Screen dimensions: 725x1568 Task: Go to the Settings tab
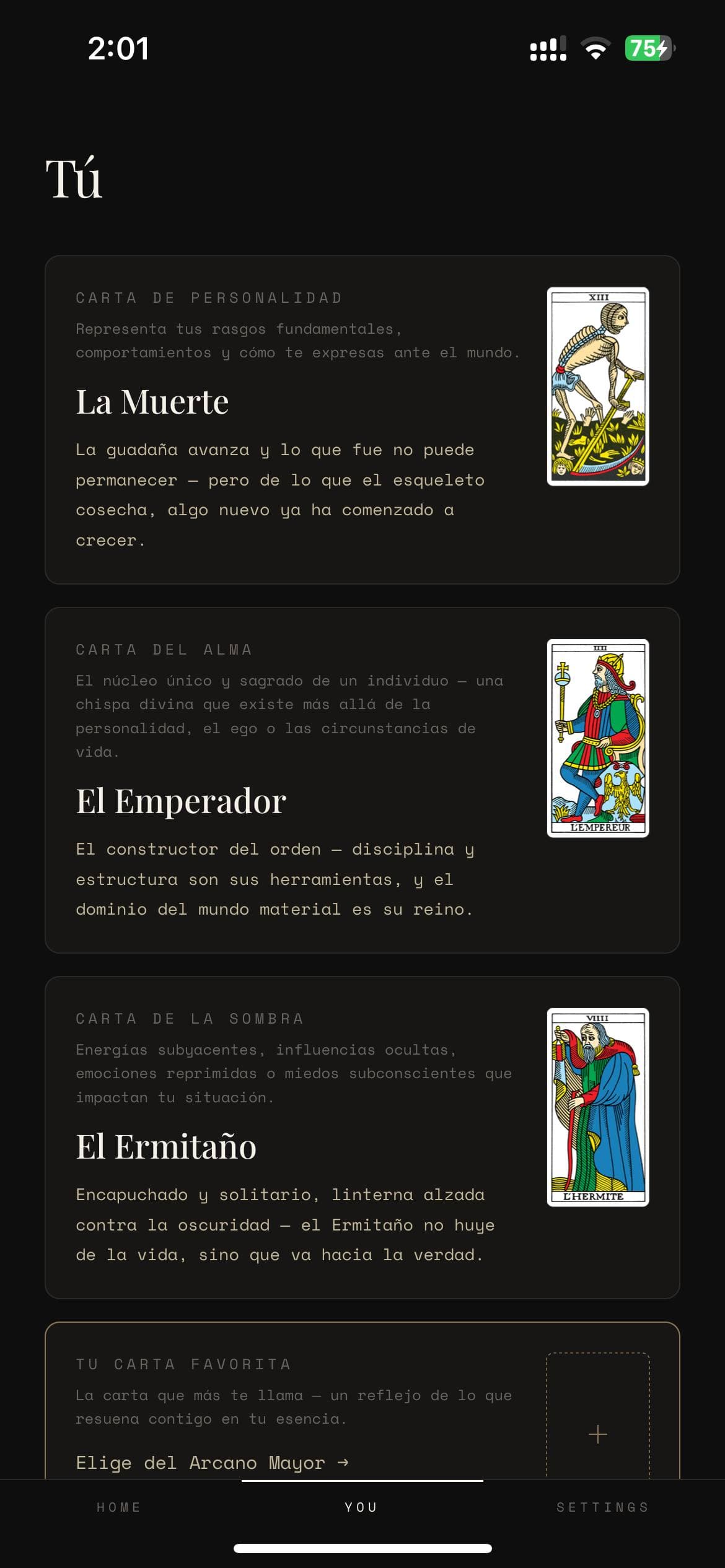click(x=603, y=1507)
